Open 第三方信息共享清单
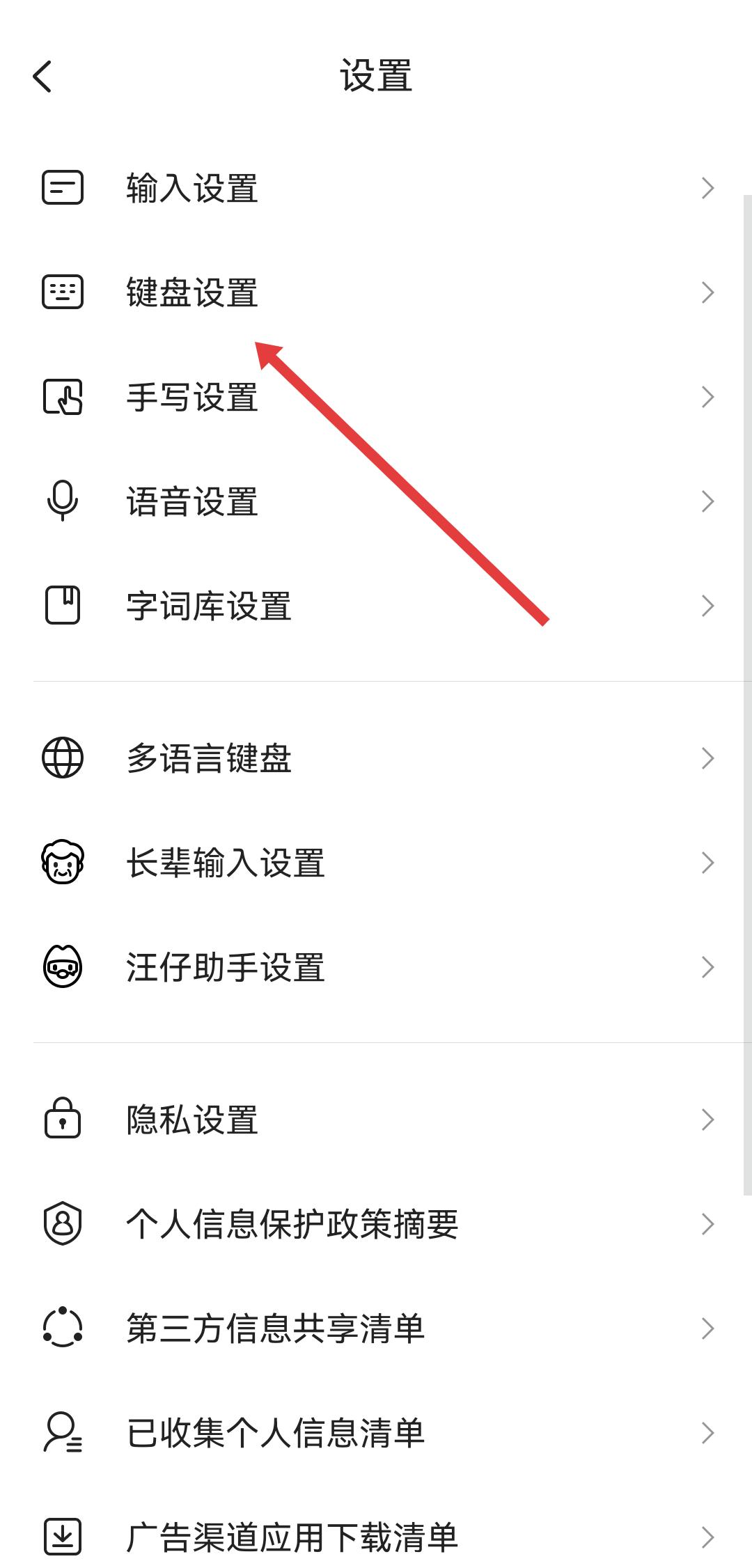752x1568 pixels. (275, 1328)
